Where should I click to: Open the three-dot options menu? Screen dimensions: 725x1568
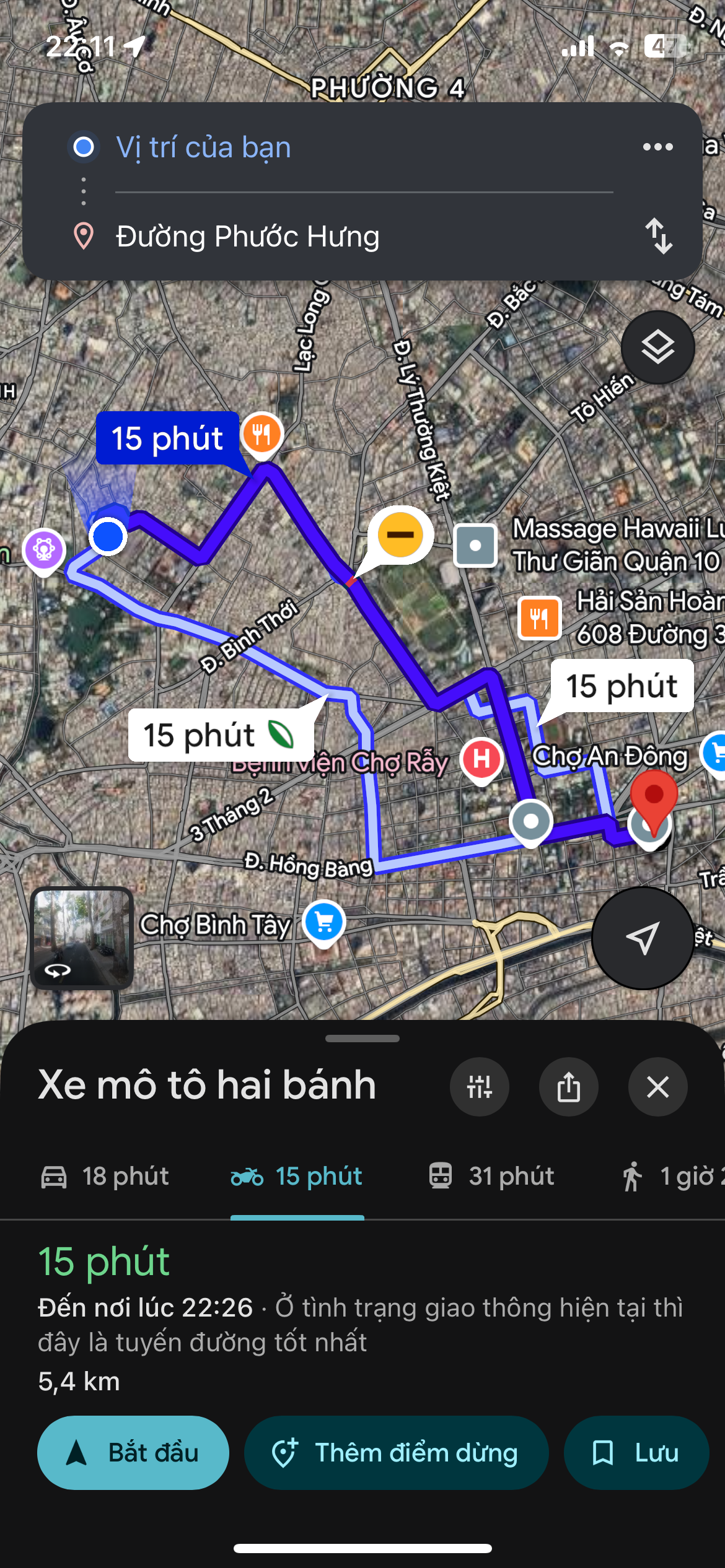click(657, 147)
